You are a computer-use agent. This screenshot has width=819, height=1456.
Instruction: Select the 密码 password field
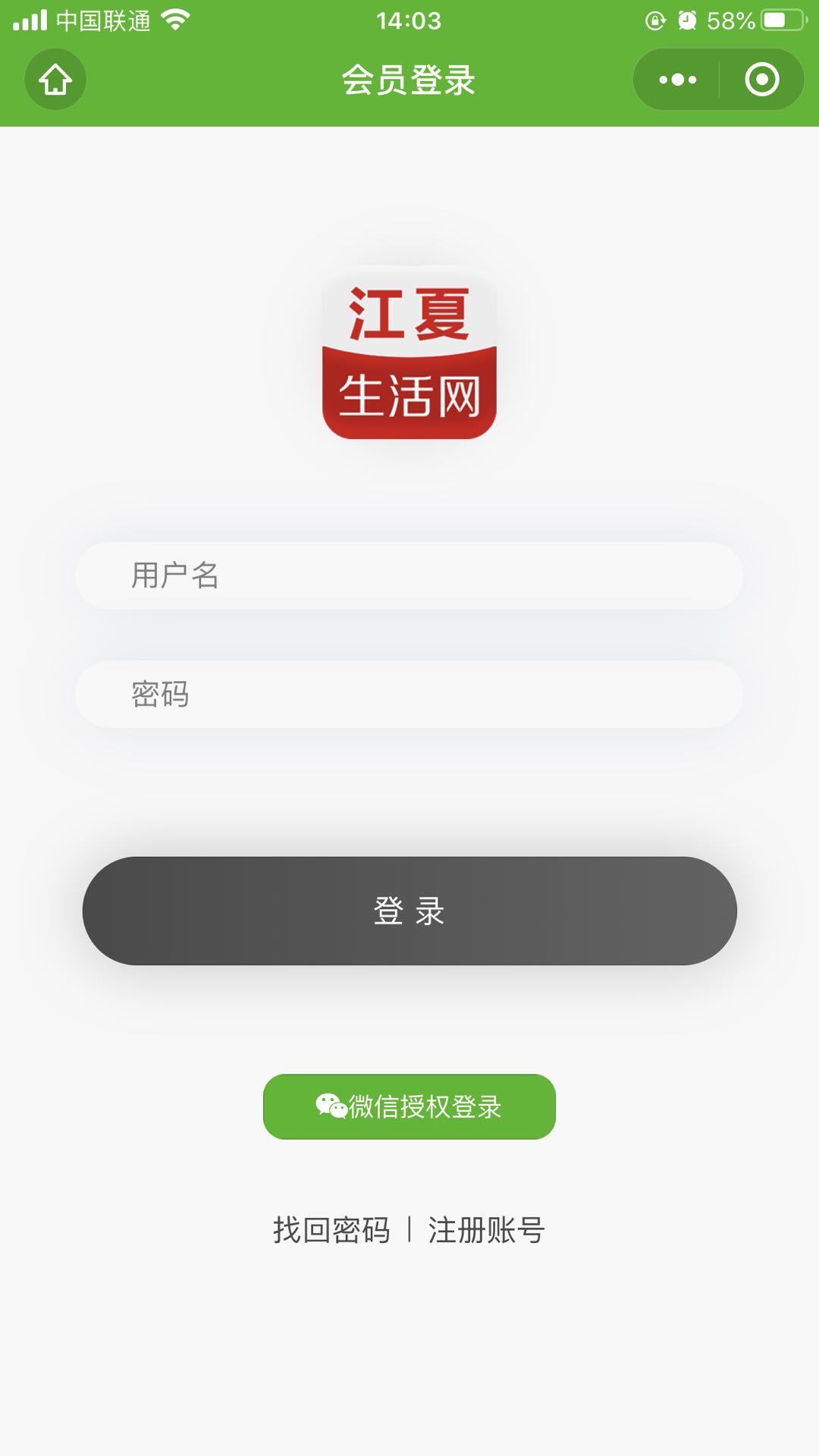pyautogui.click(x=409, y=694)
